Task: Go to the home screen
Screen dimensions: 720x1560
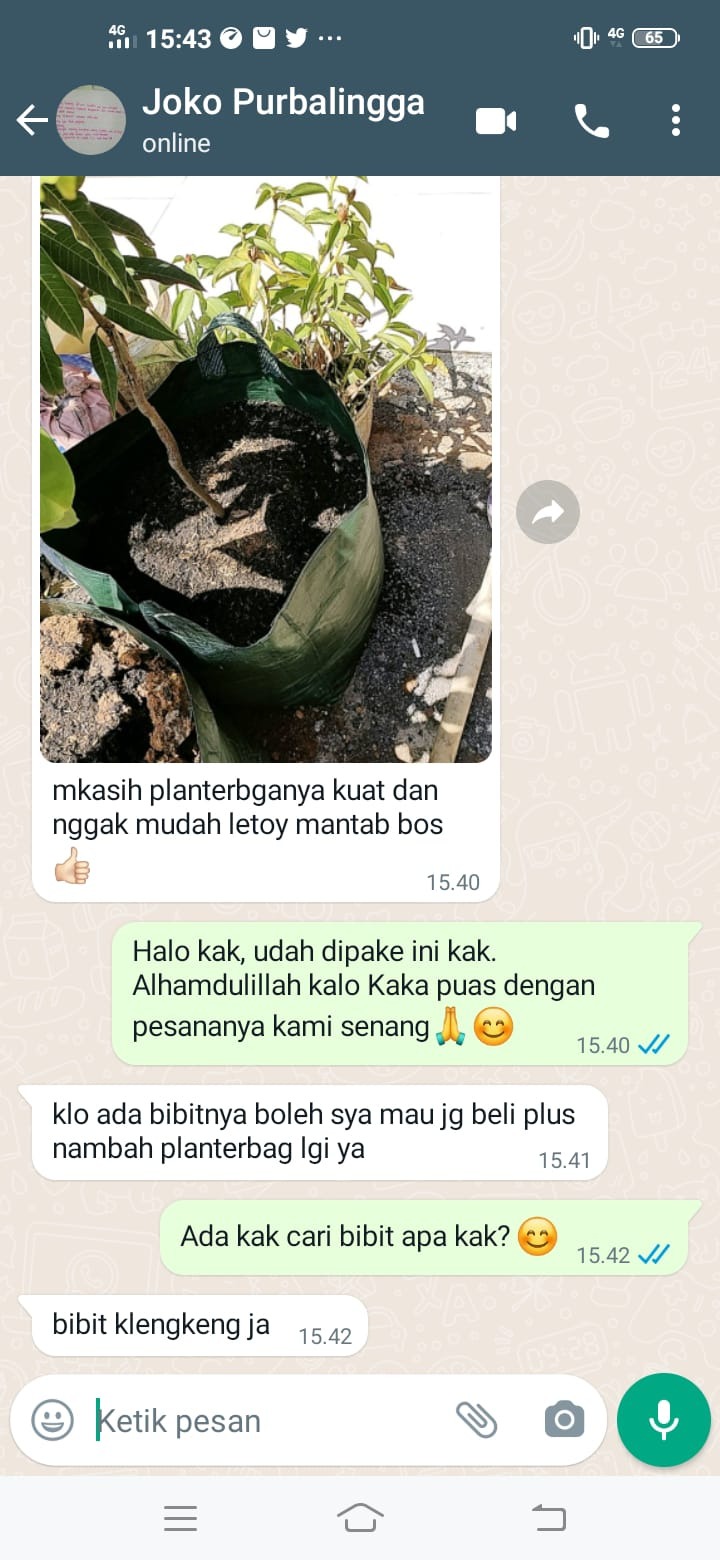Action: point(360,1518)
